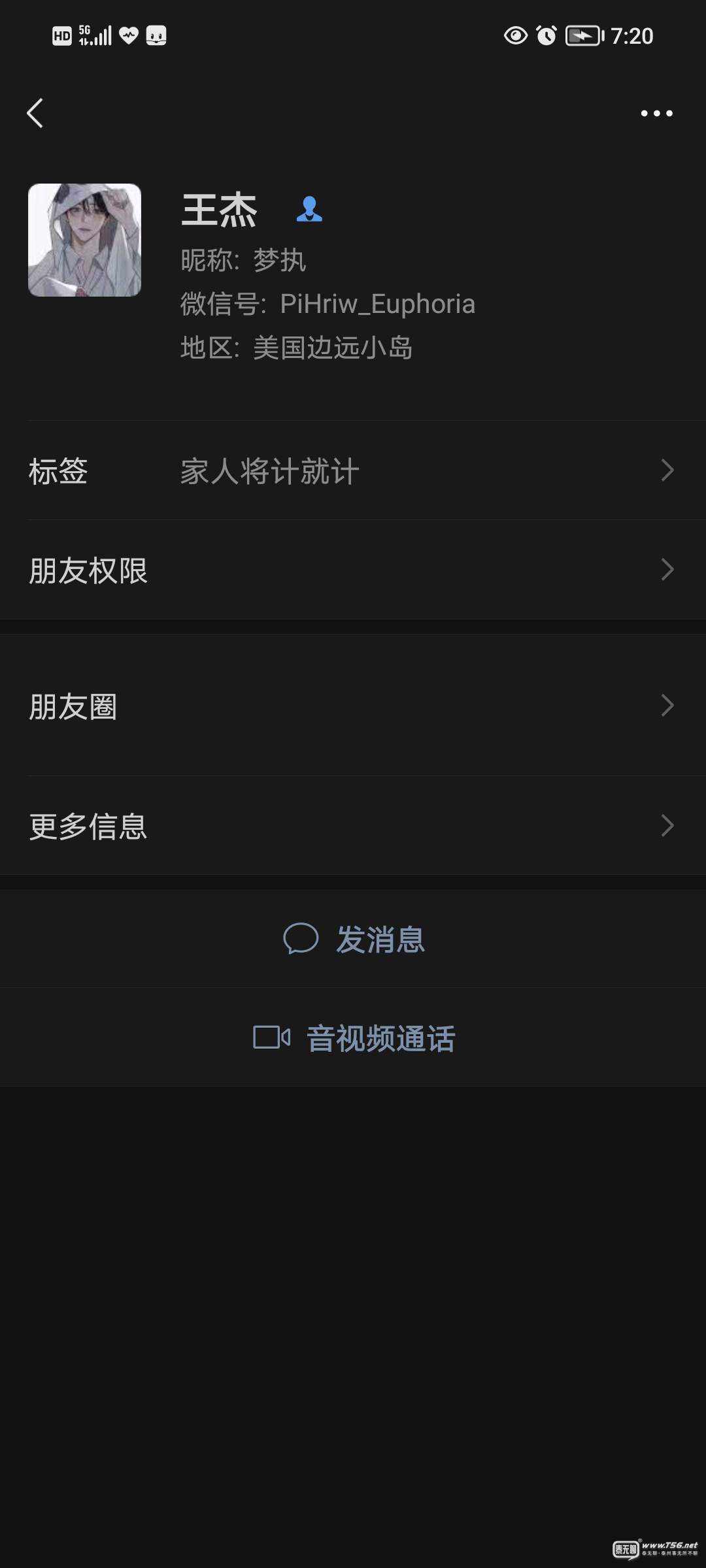Open 朋友权限 settings
706x1568 pixels.
click(x=353, y=570)
